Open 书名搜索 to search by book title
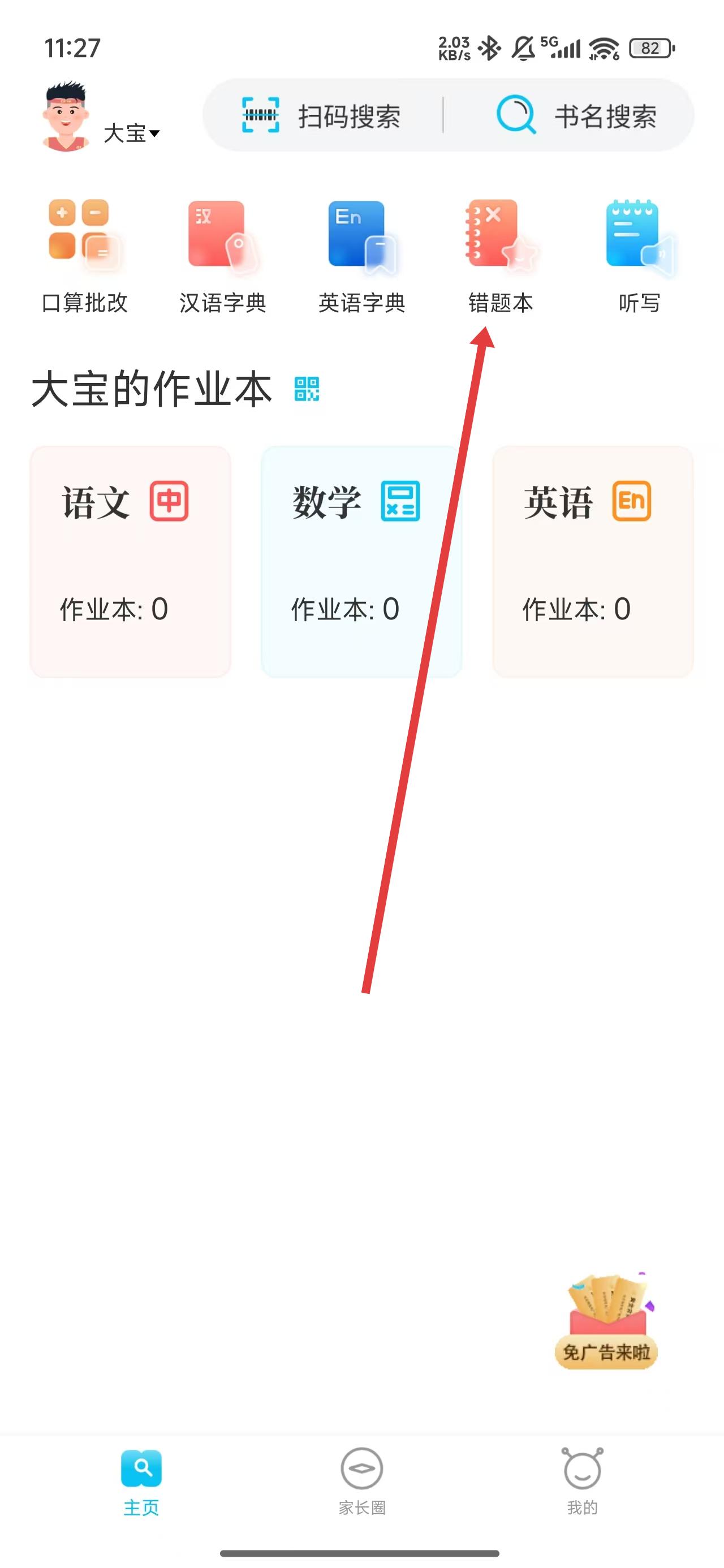Screen dimensions: 724x1568 click(x=576, y=115)
